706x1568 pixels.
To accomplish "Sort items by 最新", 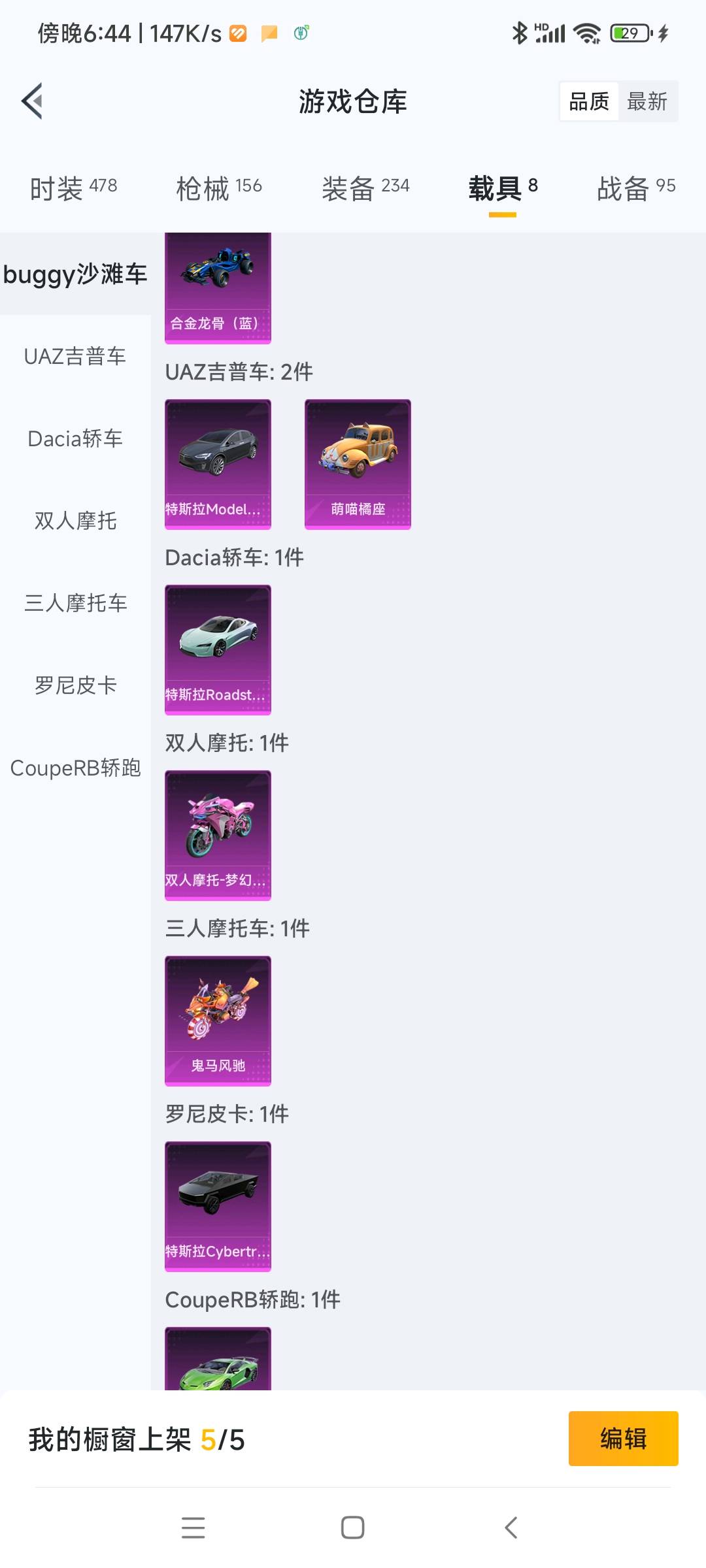I will [647, 101].
